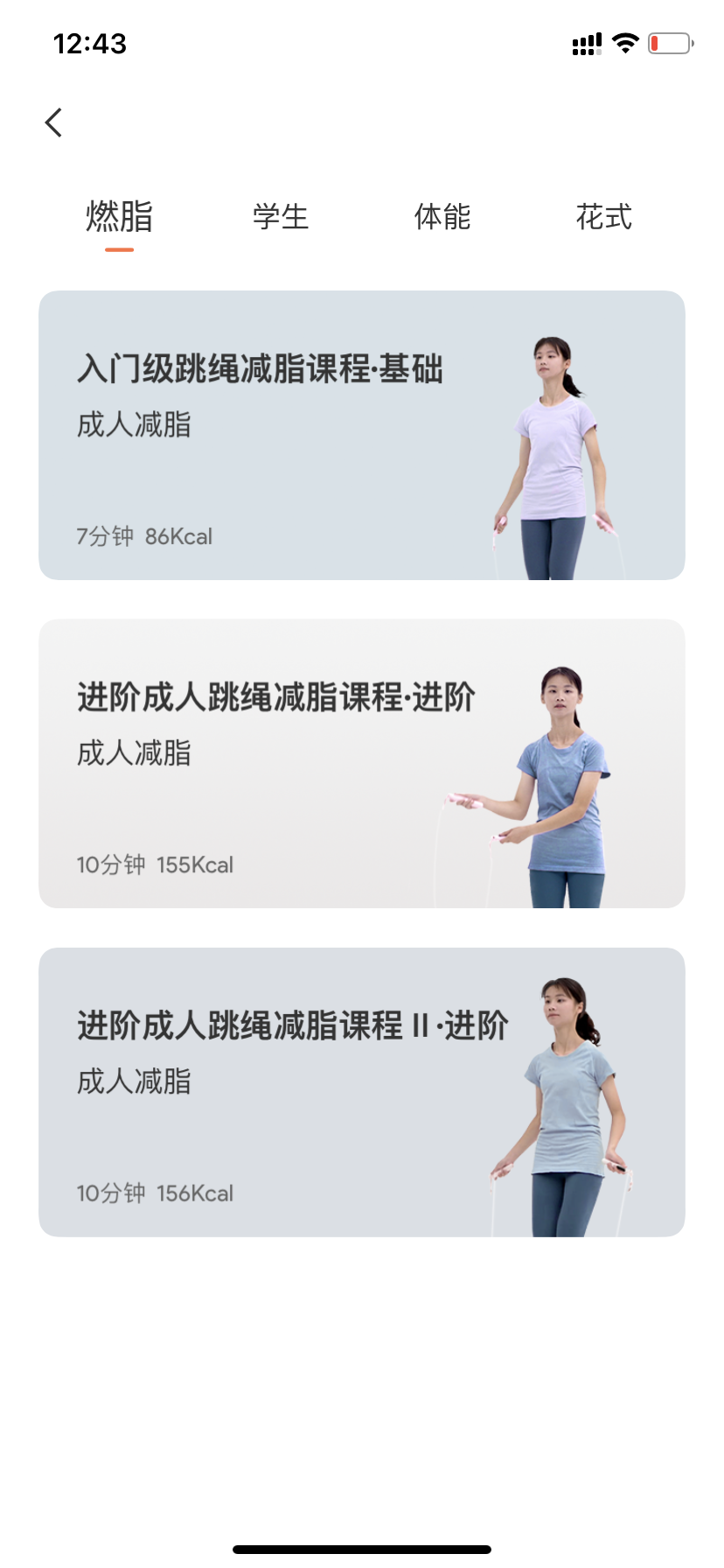
Task: Open the 155Kcal 进阶成人跳绳减脂课程·进阶 card
Action: pyautogui.click(x=362, y=763)
